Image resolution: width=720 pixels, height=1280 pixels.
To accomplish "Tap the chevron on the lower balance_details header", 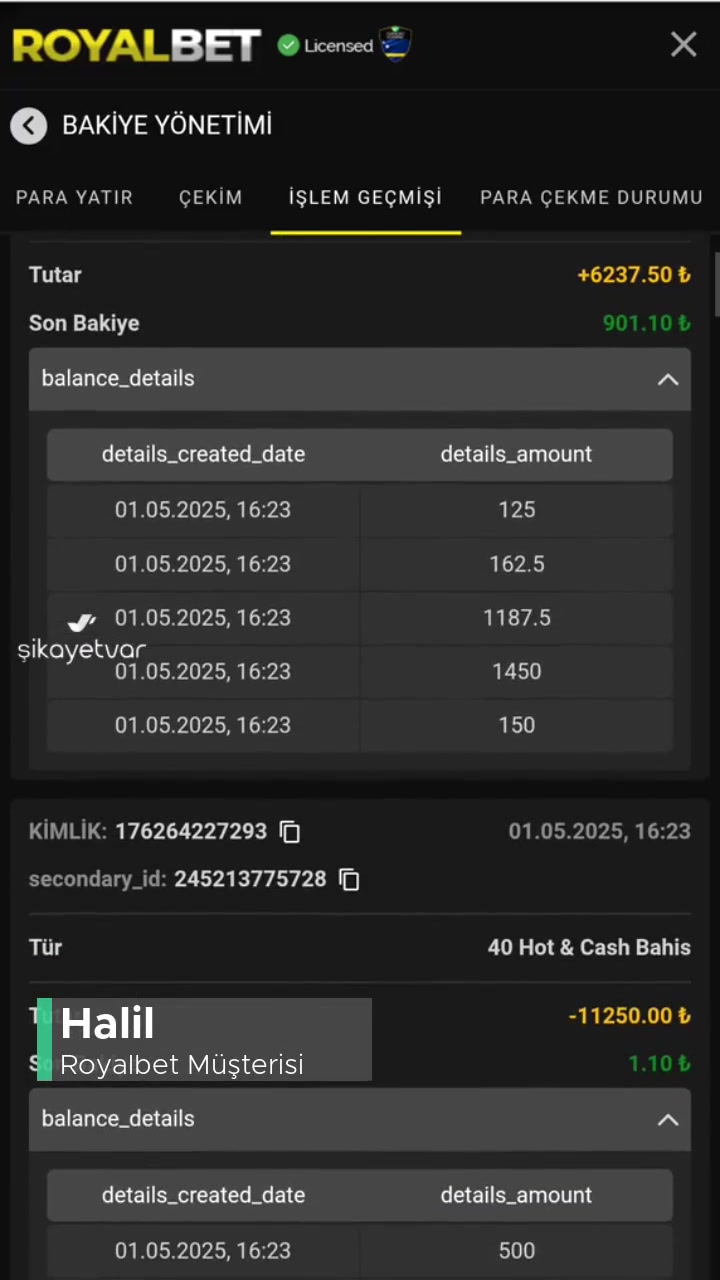I will coord(667,1120).
